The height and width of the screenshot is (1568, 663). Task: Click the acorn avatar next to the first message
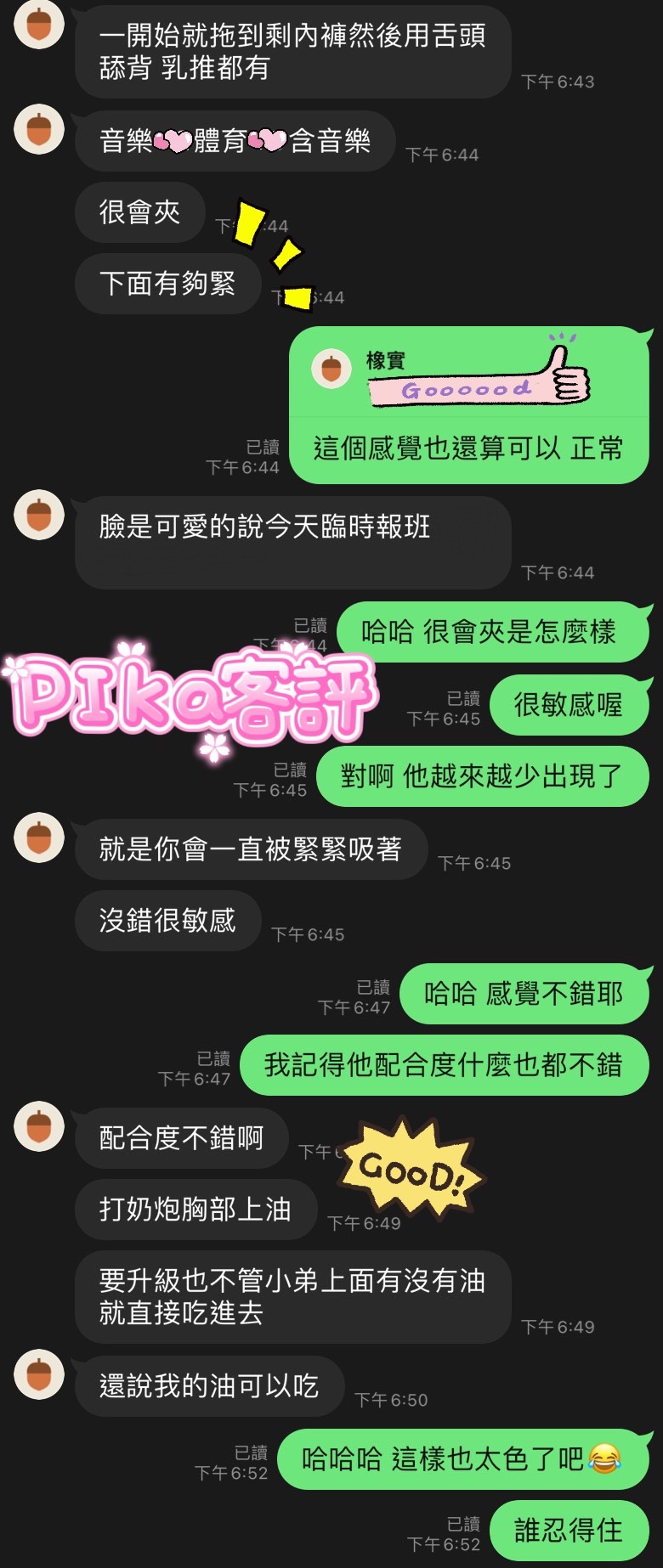pyautogui.click(x=38, y=25)
